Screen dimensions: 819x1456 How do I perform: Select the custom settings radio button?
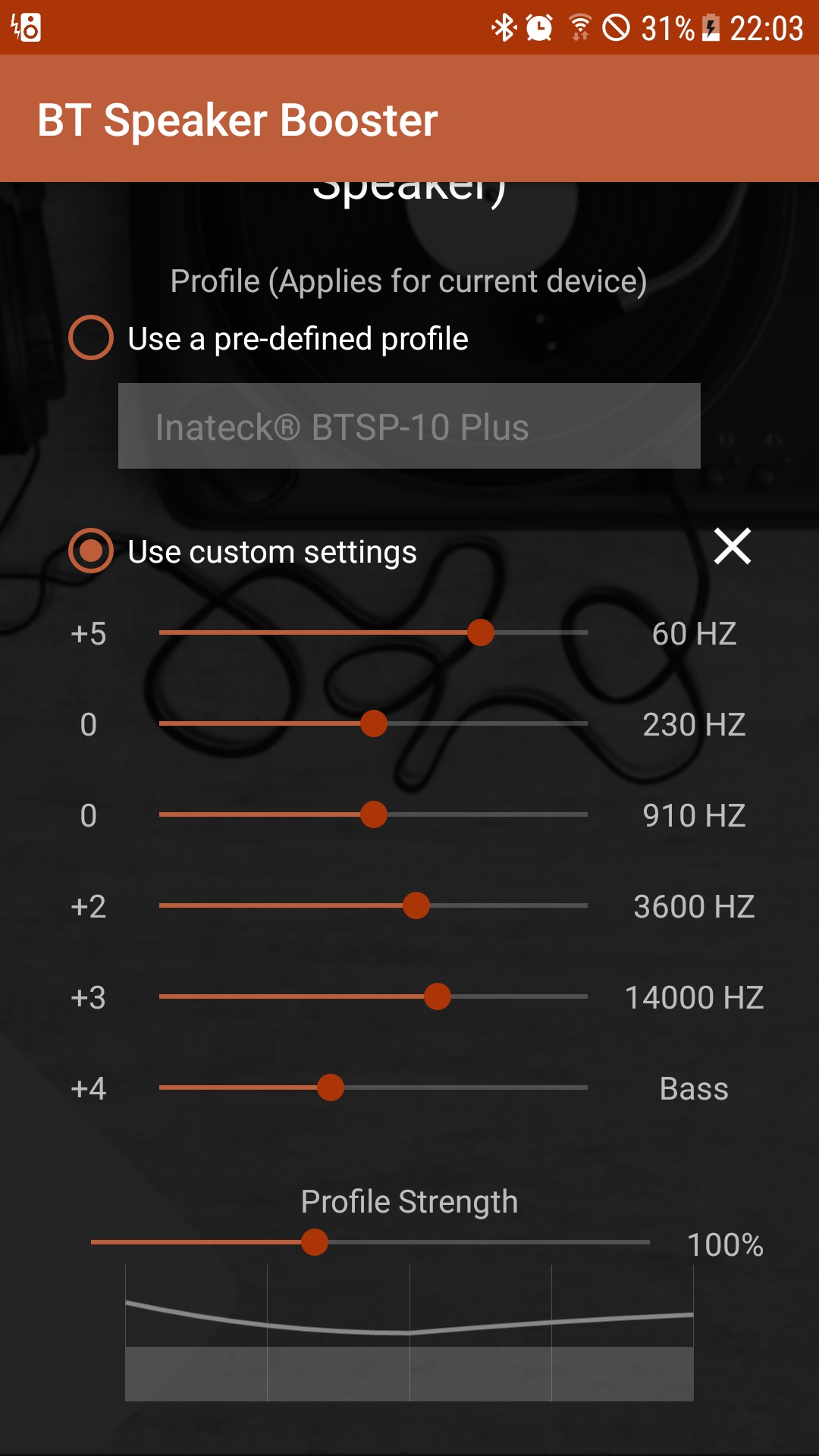91,551
